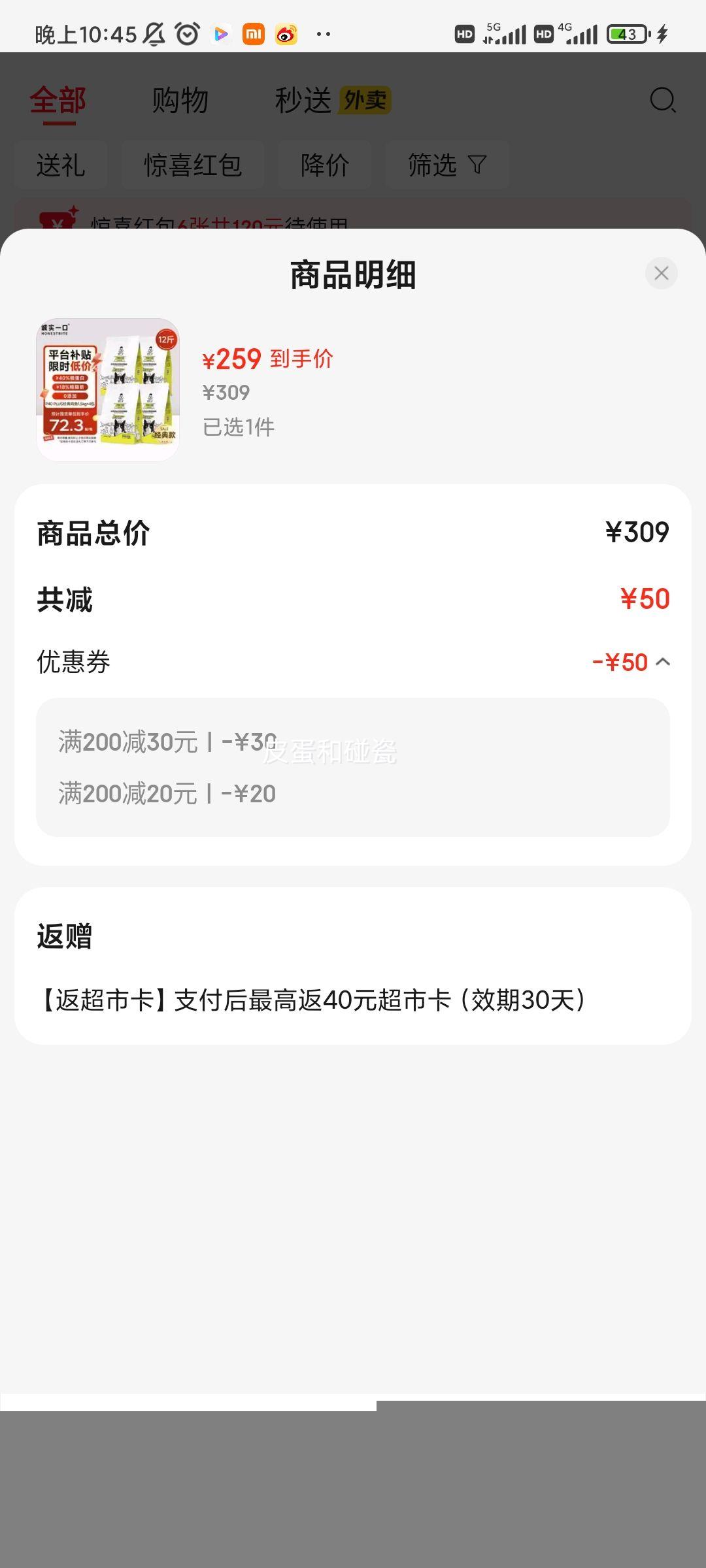
Task: Click the 送礼 filter button
Action: click(61, 165)
